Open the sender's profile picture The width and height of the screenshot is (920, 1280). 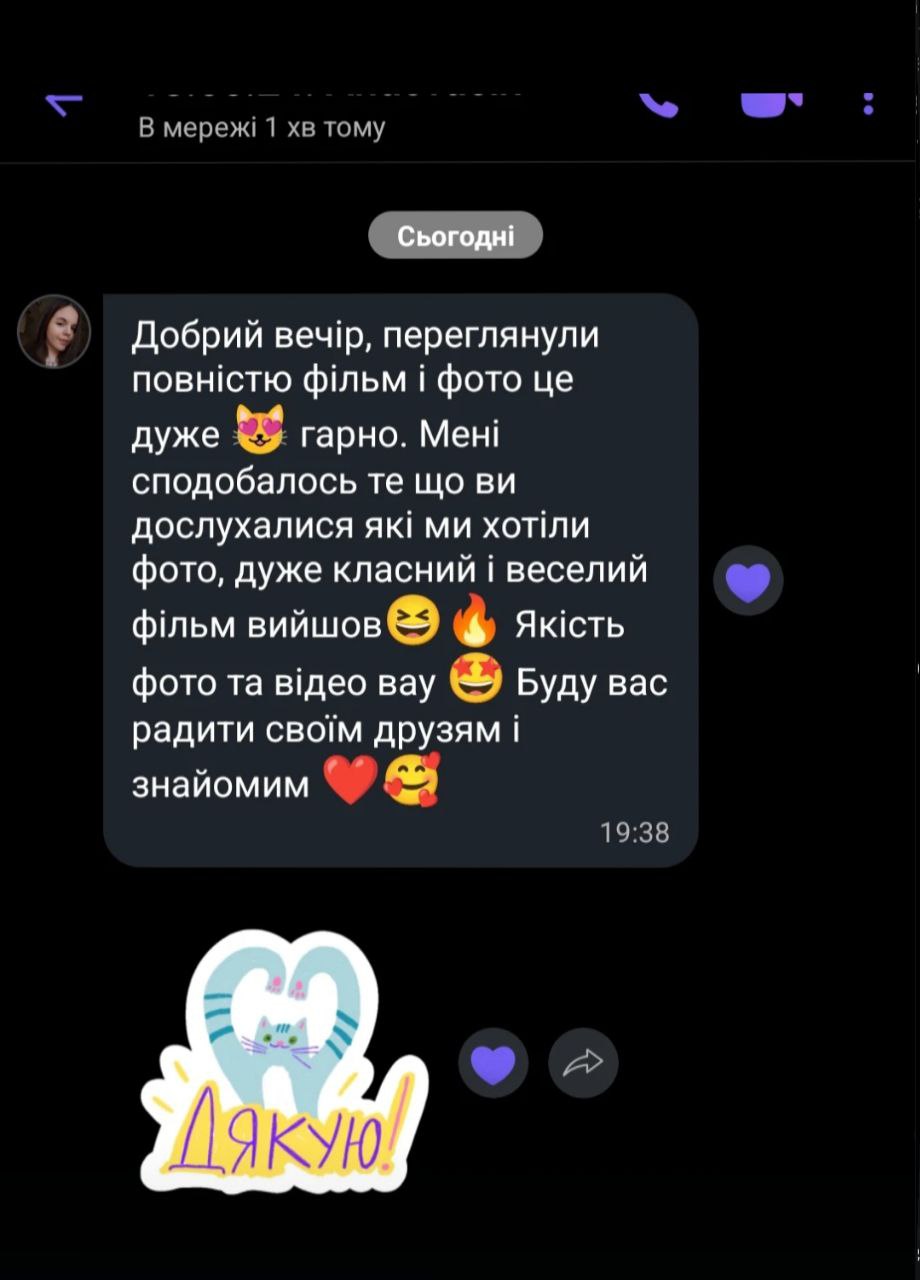coord(54,331)
